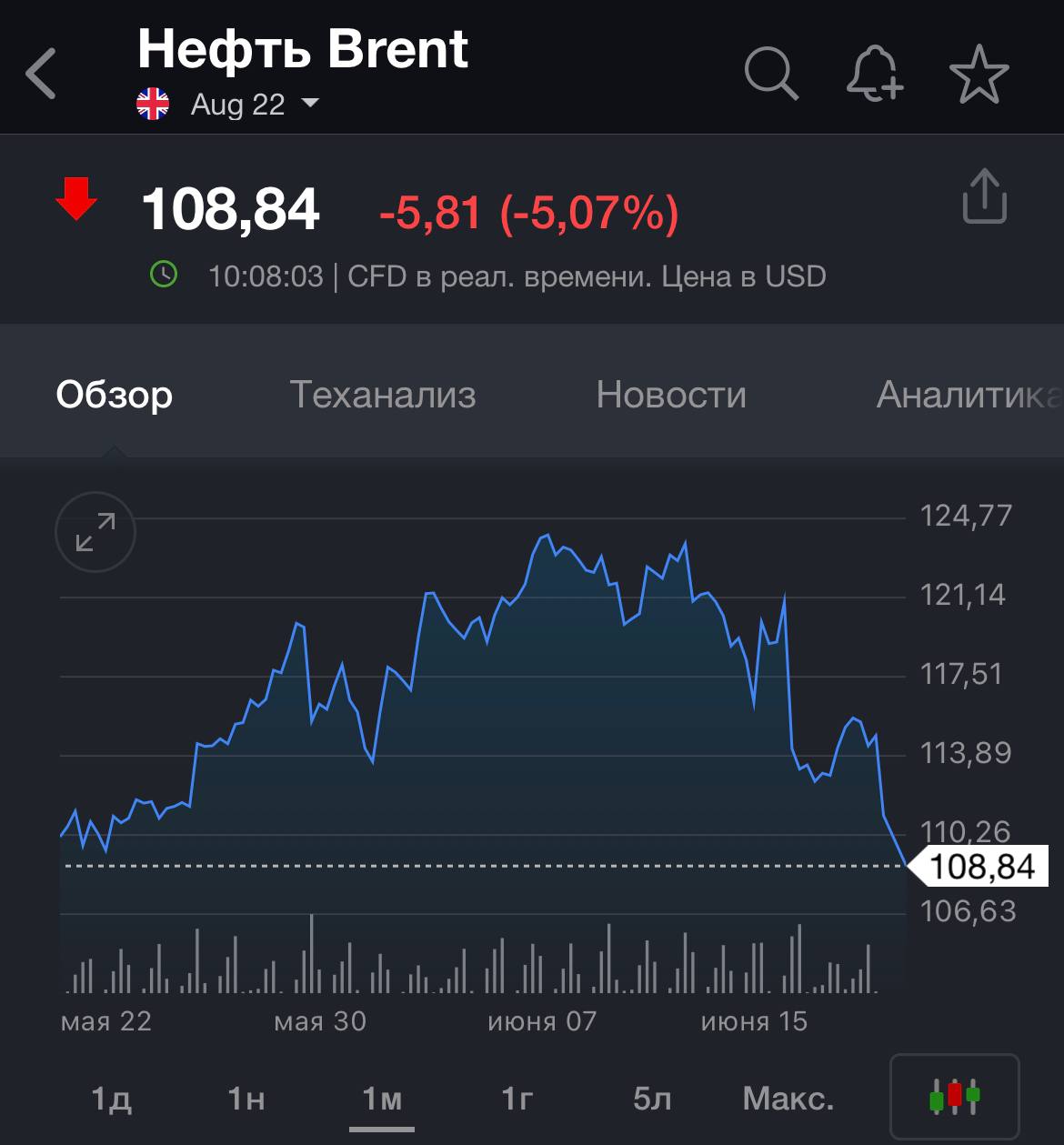The width and height of the screenshot is (1064, 1145).
Task: Choose the 1м chart period
Action: pyautogui.click(x=382, y=1099)
